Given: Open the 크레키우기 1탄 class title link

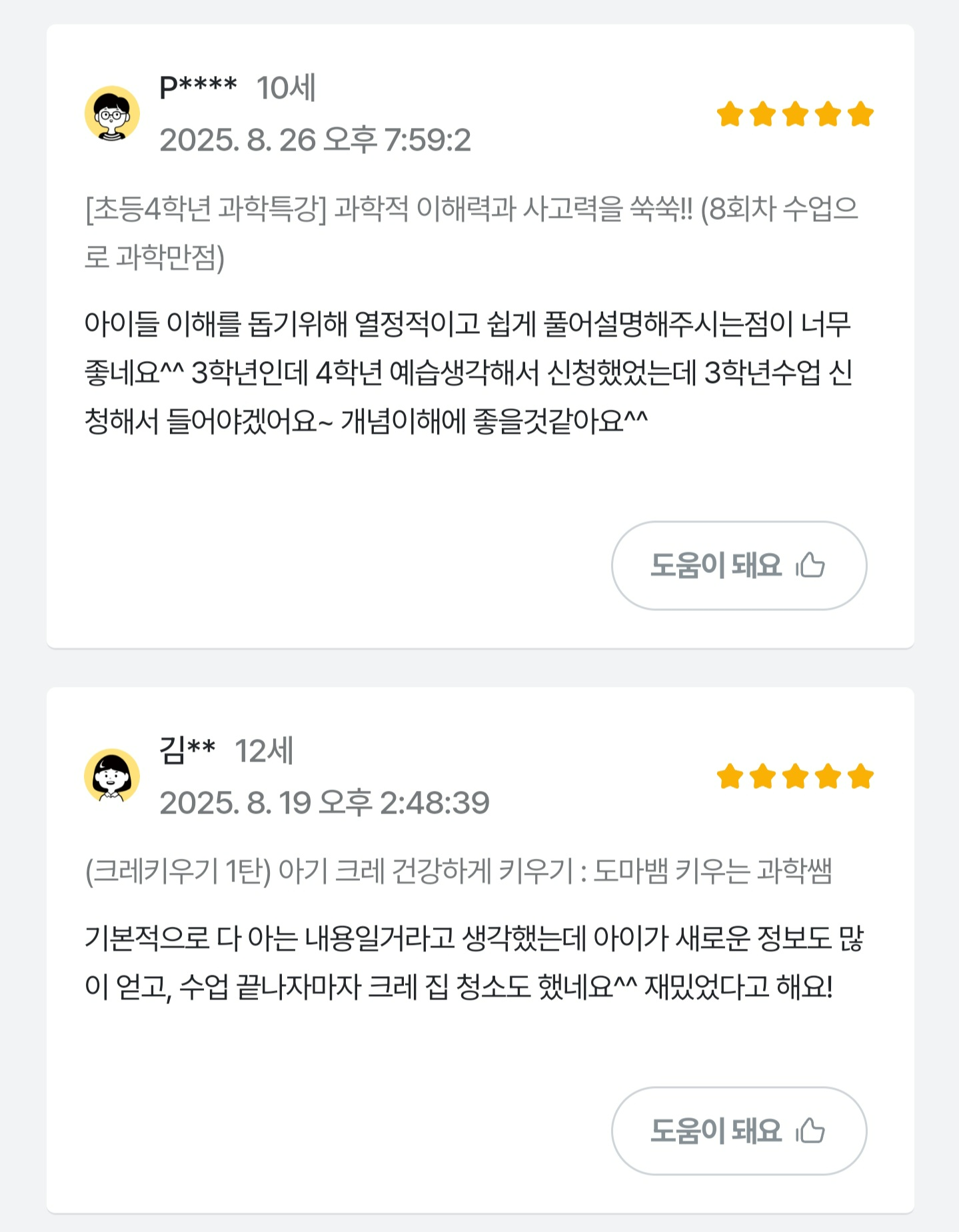Looking at the screenshot, I should tap(459, 871).
